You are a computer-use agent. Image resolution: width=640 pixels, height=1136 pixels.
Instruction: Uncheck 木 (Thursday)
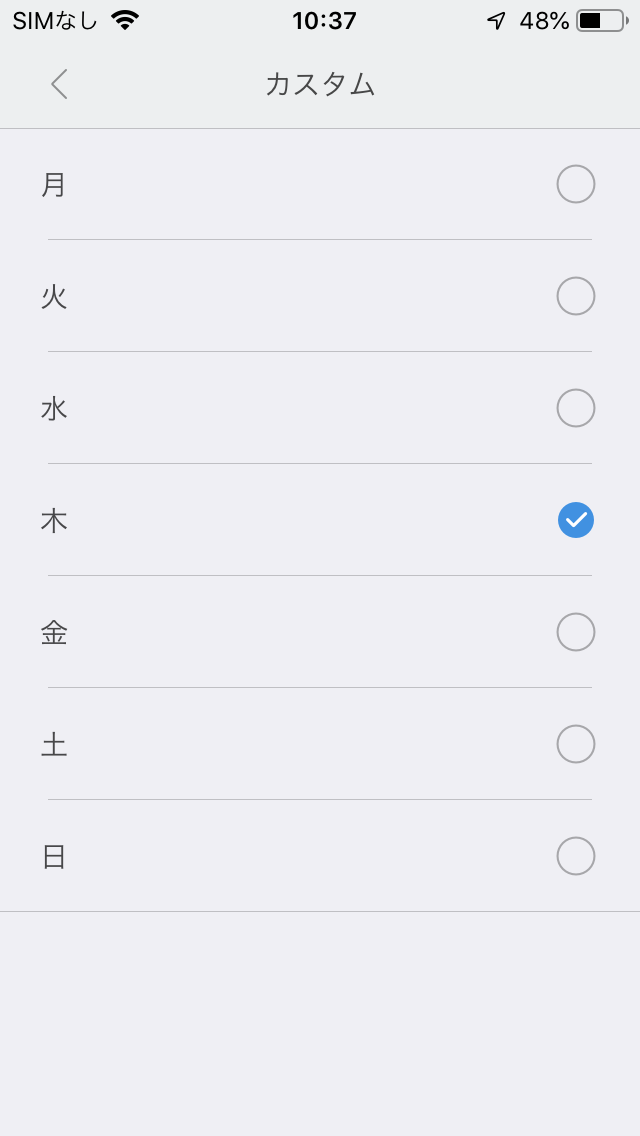575,520
